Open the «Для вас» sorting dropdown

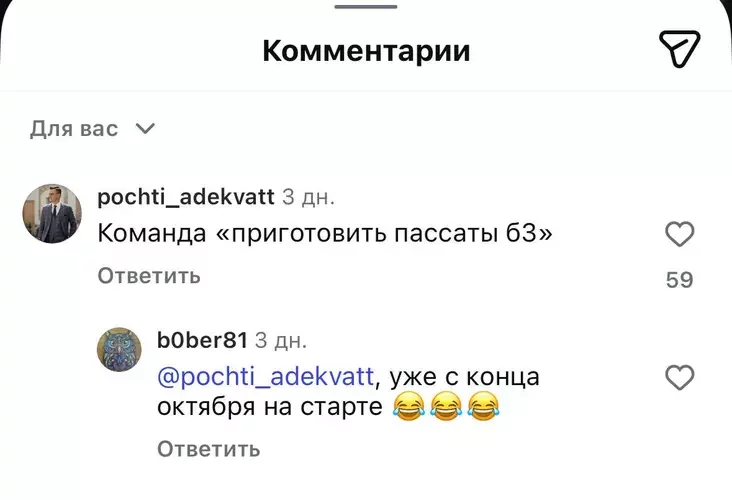[x=92, y=129]
